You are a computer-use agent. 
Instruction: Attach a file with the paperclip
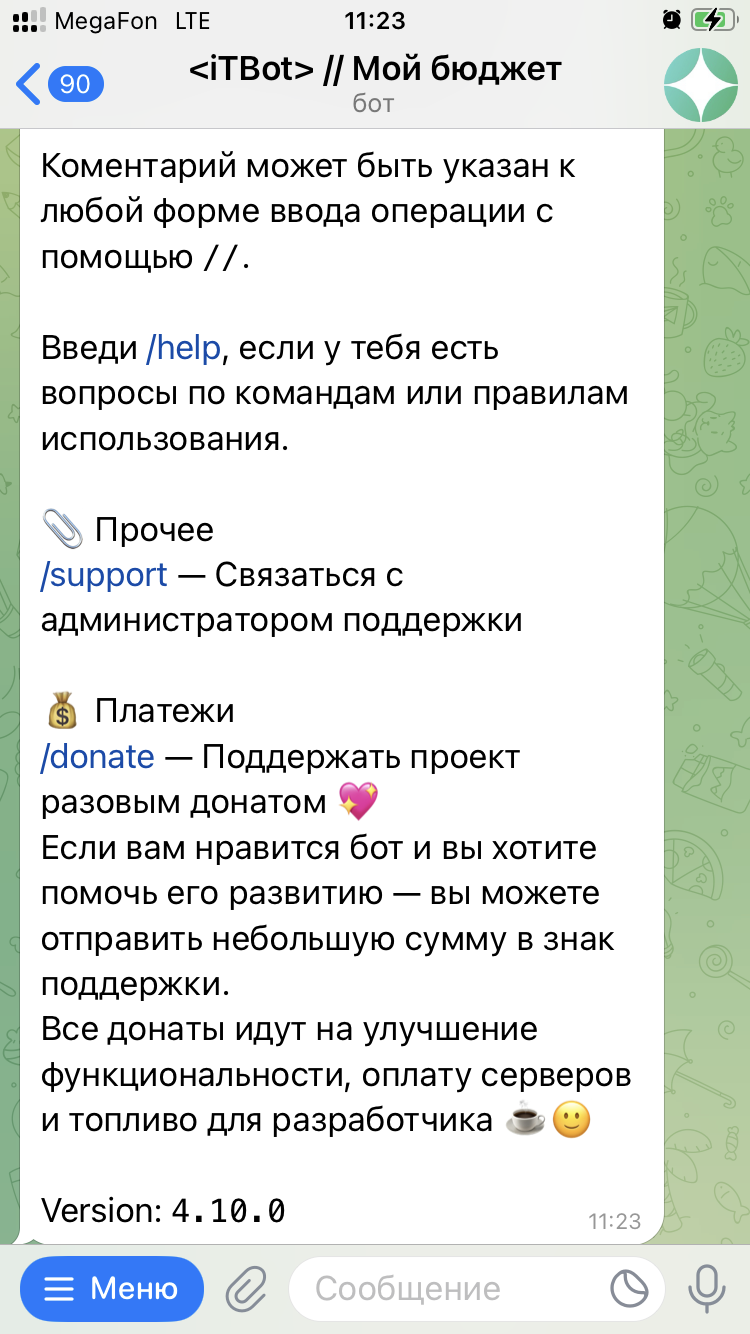pyautogui.click(x=245, y=1289)
